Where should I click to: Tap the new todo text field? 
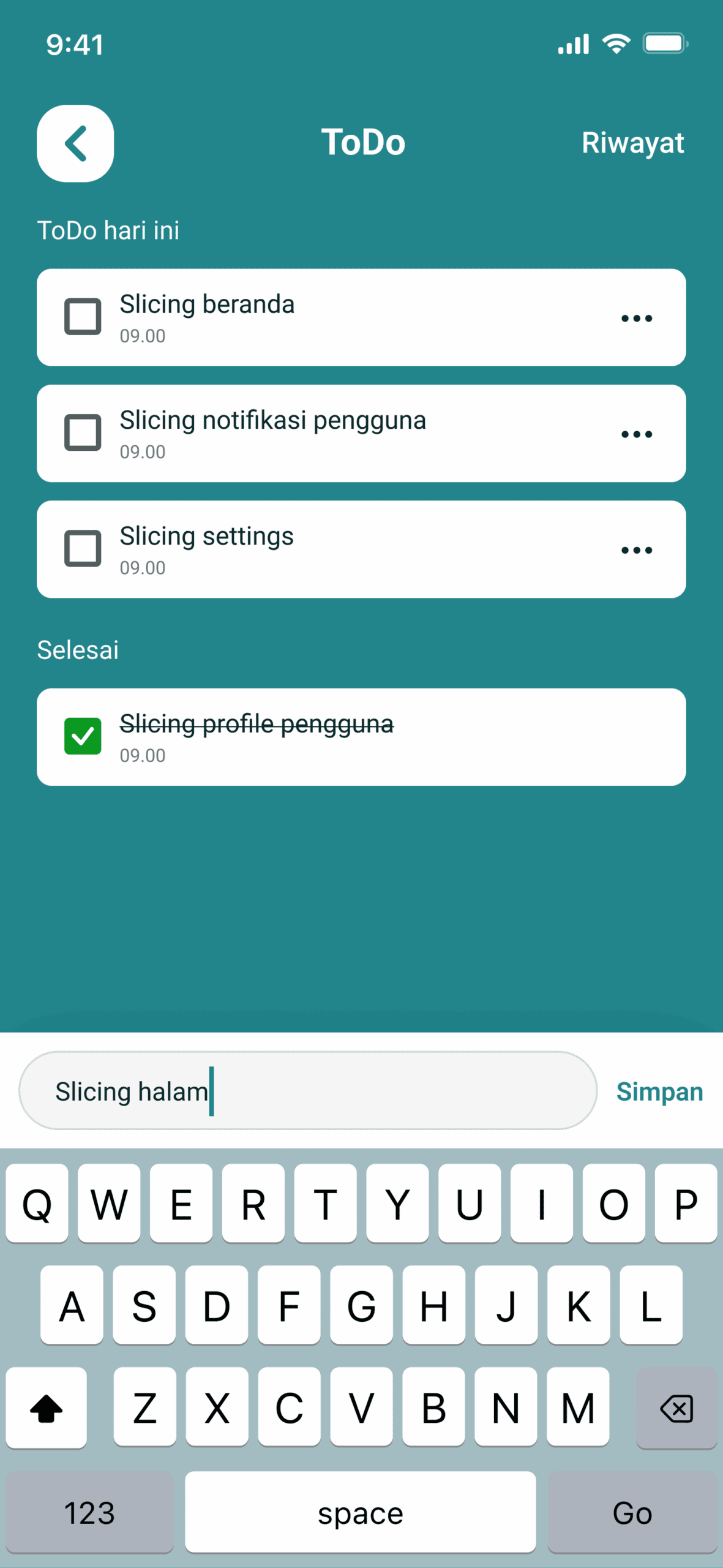(x=308, y=1091)
